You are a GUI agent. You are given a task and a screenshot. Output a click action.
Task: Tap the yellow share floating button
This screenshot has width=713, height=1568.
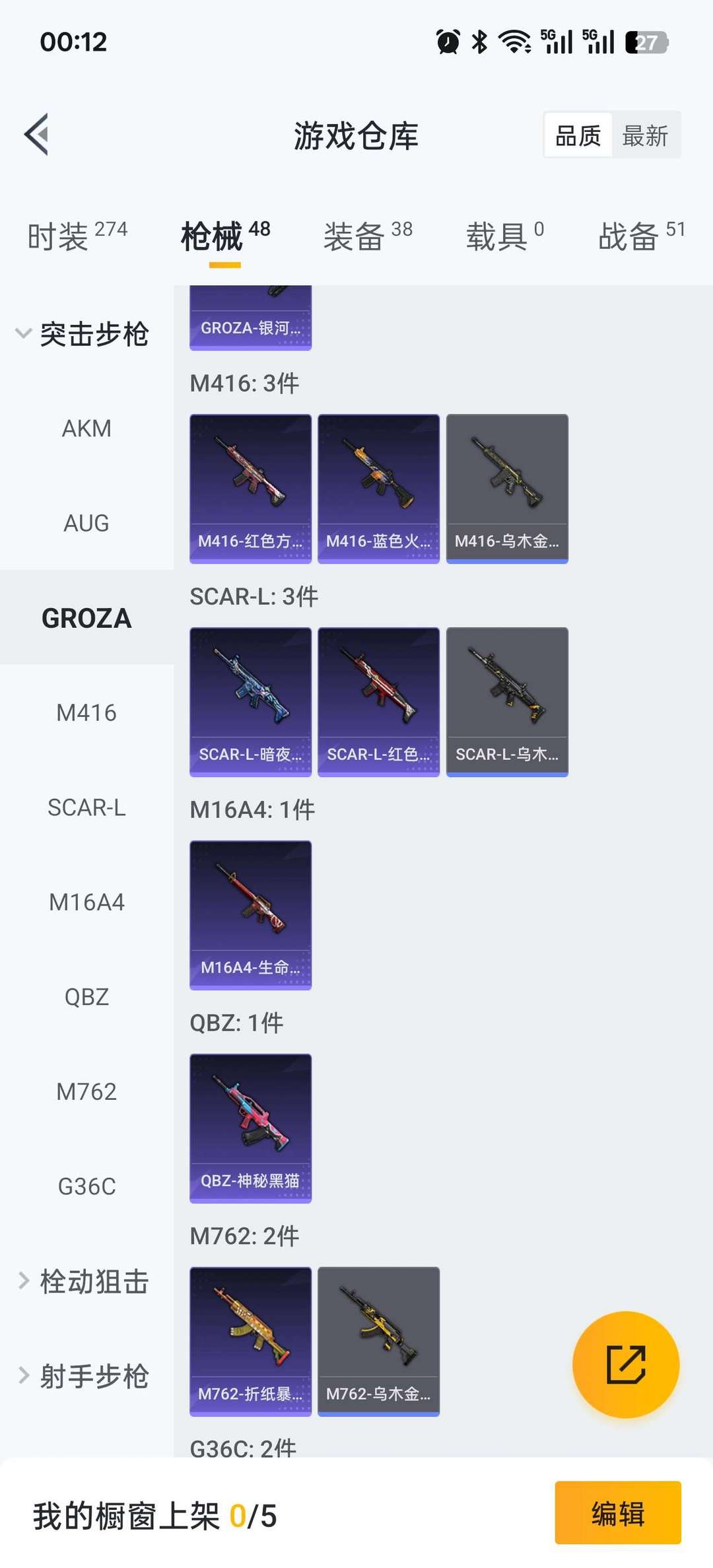coord(625,1365)
